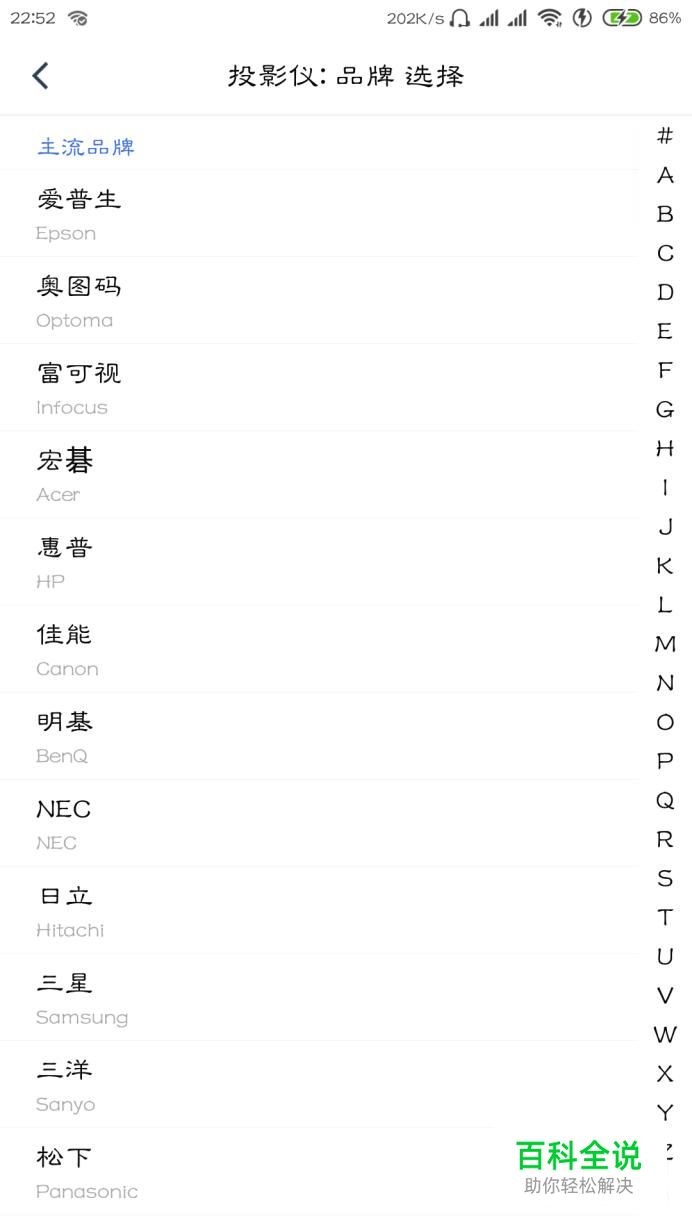This screenshot has width=692, height=1230.
Task: Tap the # symbol in the alphabet index
Action: pos(665,135)
